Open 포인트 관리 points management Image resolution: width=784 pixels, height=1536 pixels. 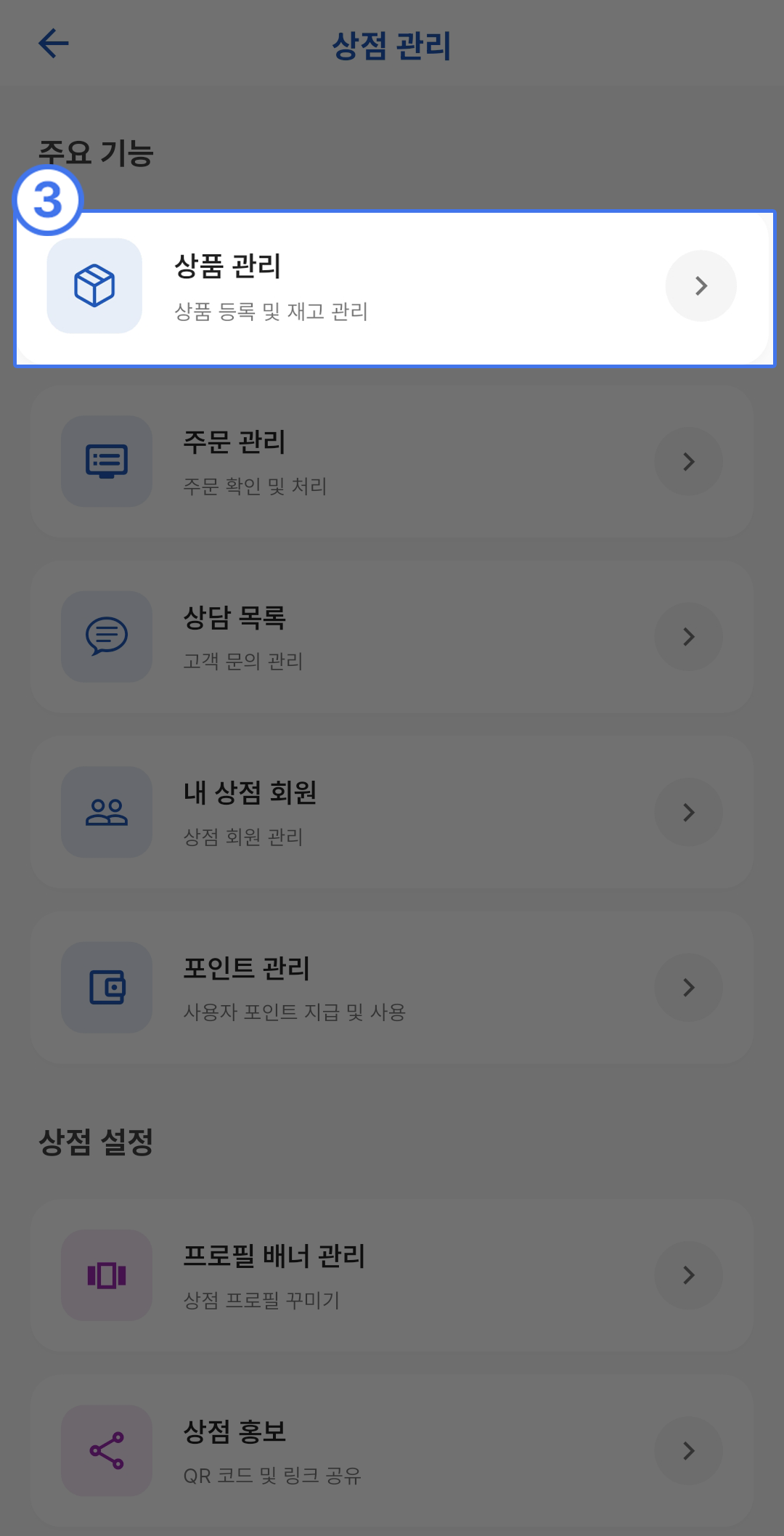click(x=392, y=988)
